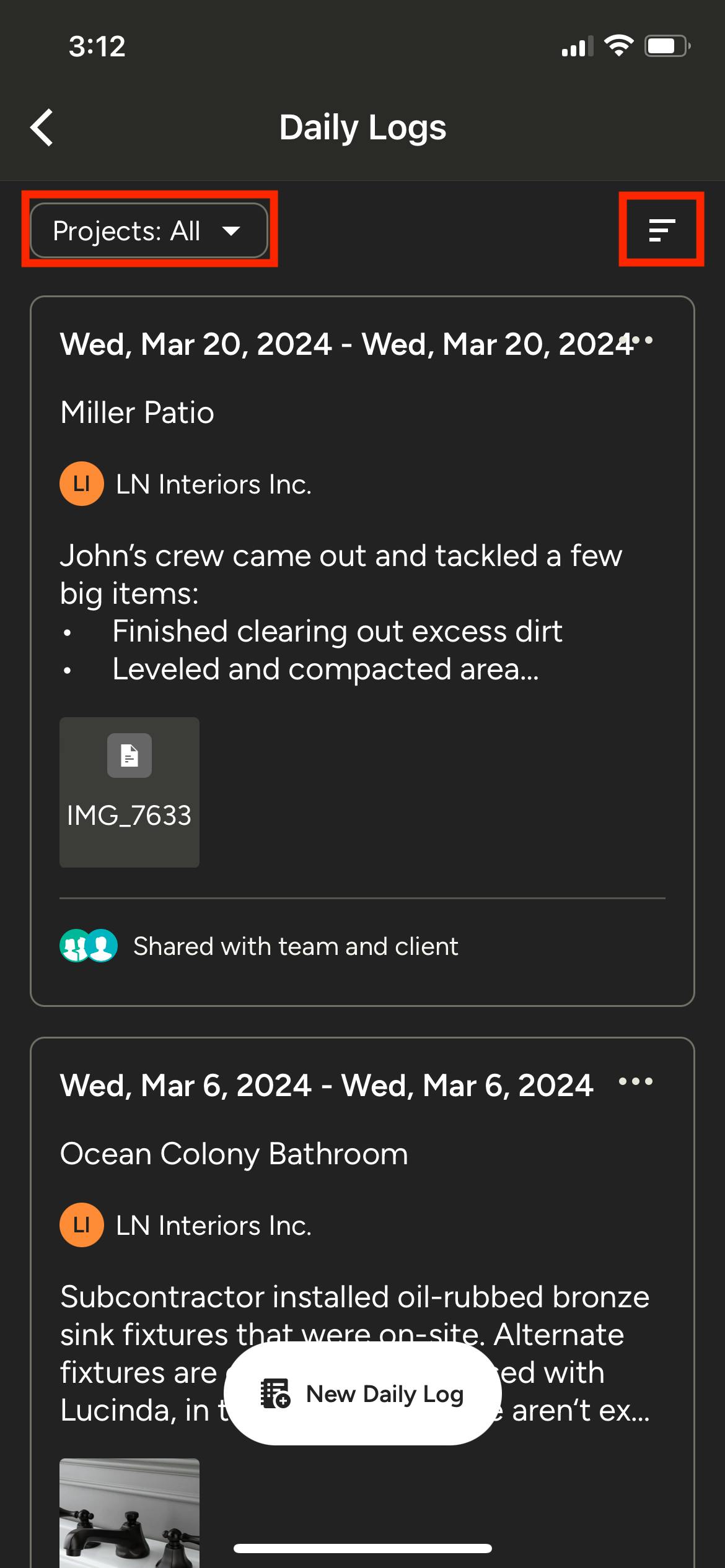This screenshot has height=1568, width=725.
Task: Go back from Daily Logs
Action: 42,128
